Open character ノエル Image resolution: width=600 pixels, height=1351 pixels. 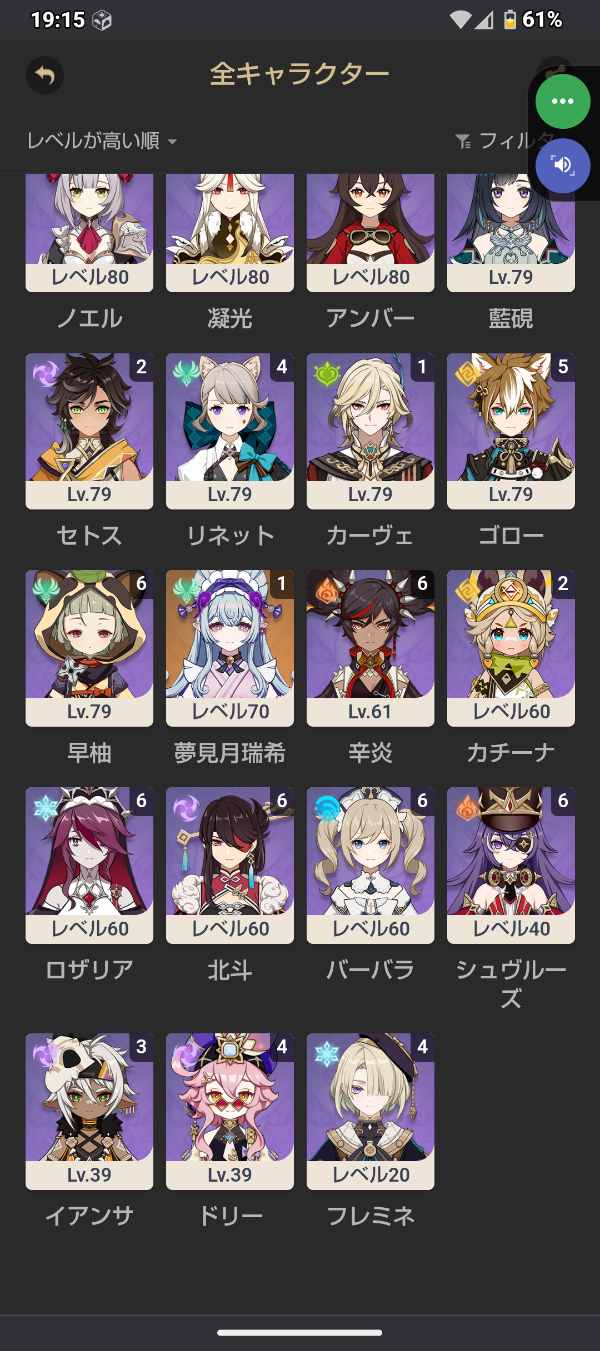(x=89, y=232)
